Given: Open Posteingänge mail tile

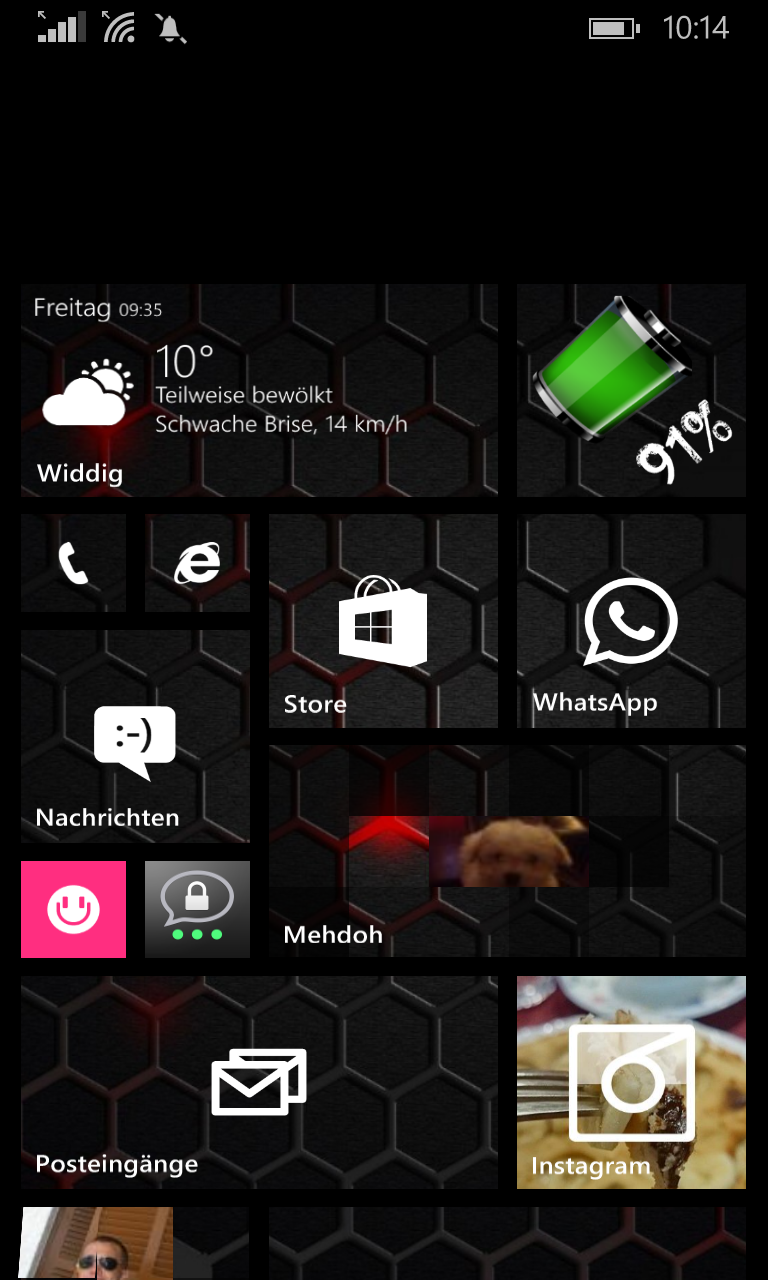Looking at the screenshot, I should tap(259, 1082).
